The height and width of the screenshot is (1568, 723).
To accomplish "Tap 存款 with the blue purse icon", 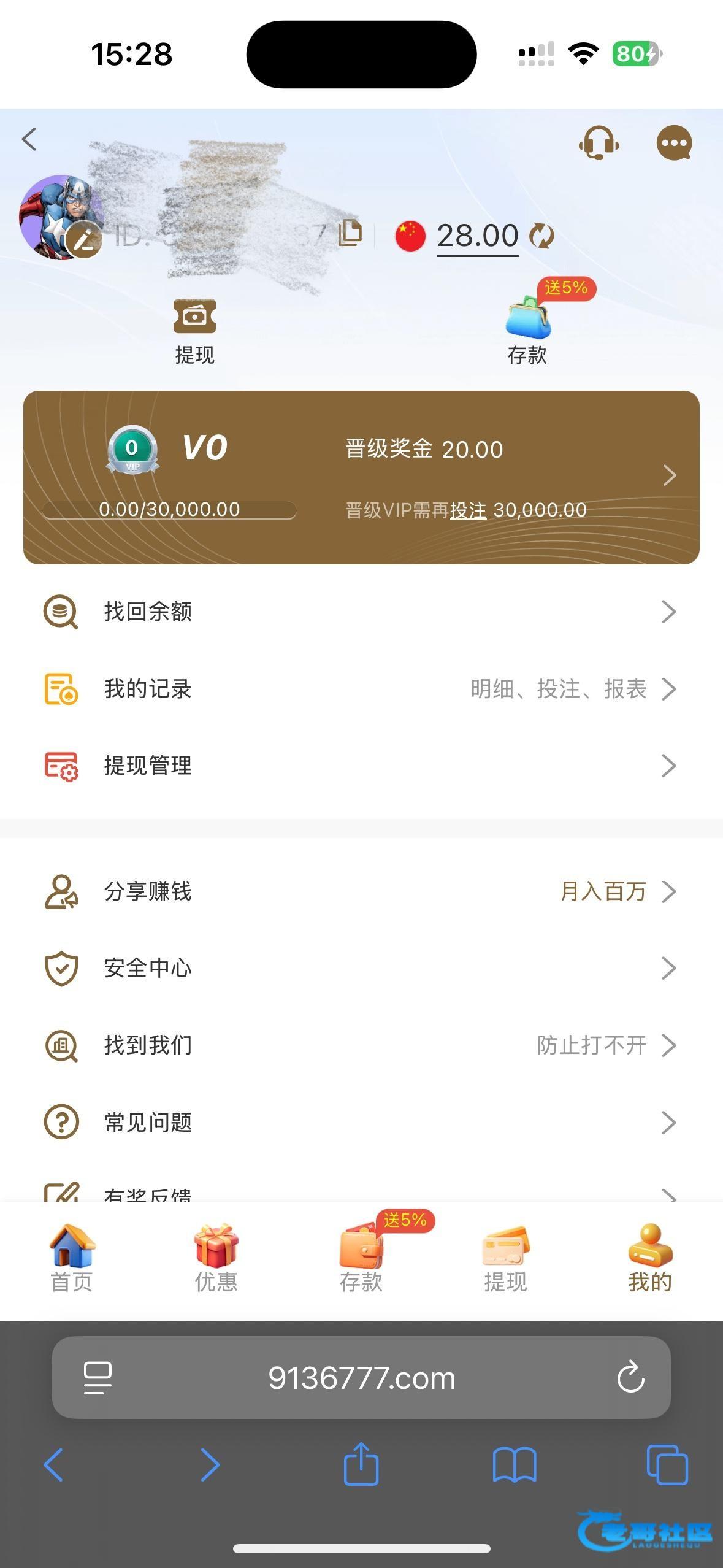I will point(527,331).
